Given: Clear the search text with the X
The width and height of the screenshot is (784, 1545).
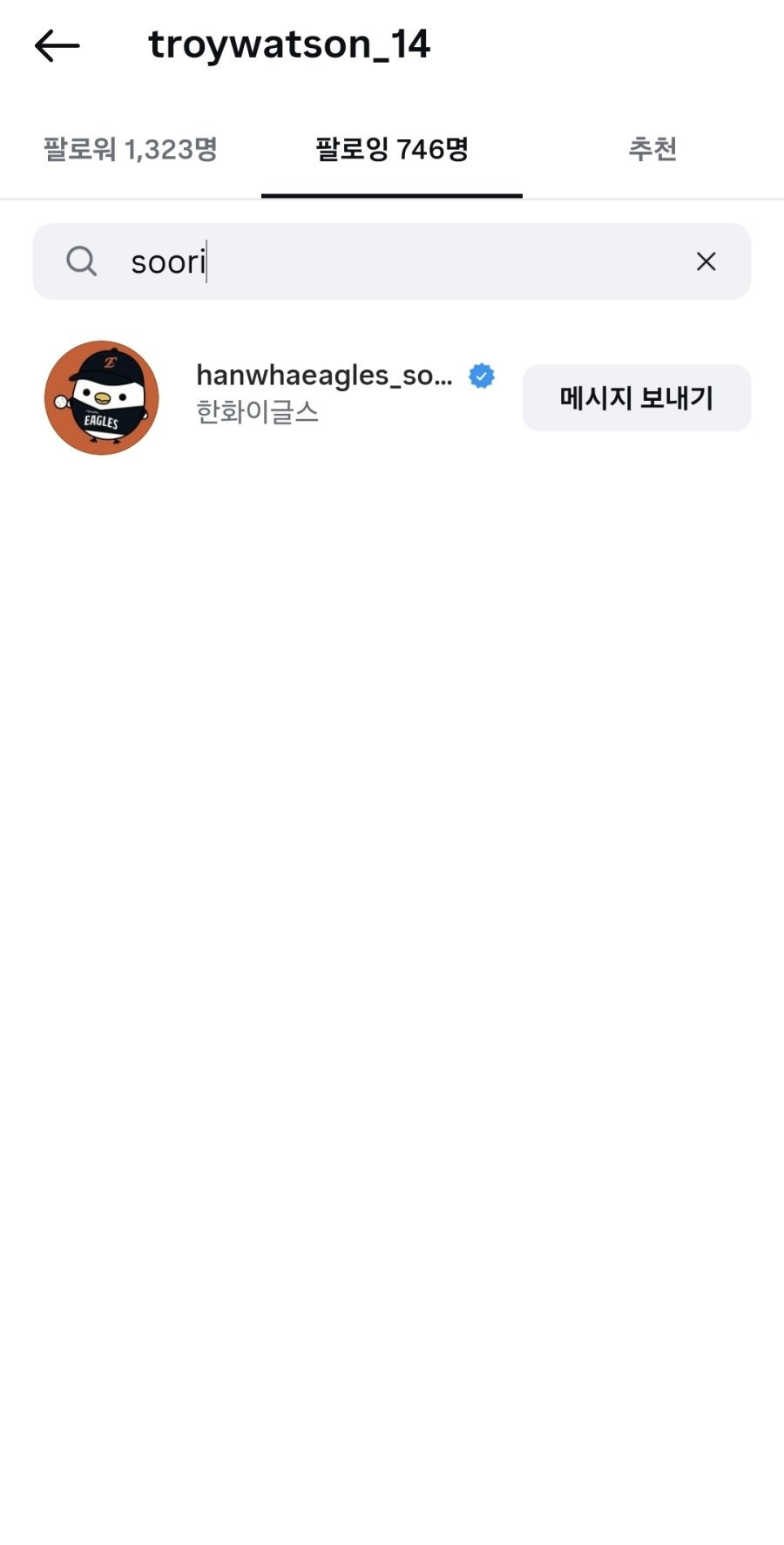Looking at the screenshot, I should tap(706, 261).
